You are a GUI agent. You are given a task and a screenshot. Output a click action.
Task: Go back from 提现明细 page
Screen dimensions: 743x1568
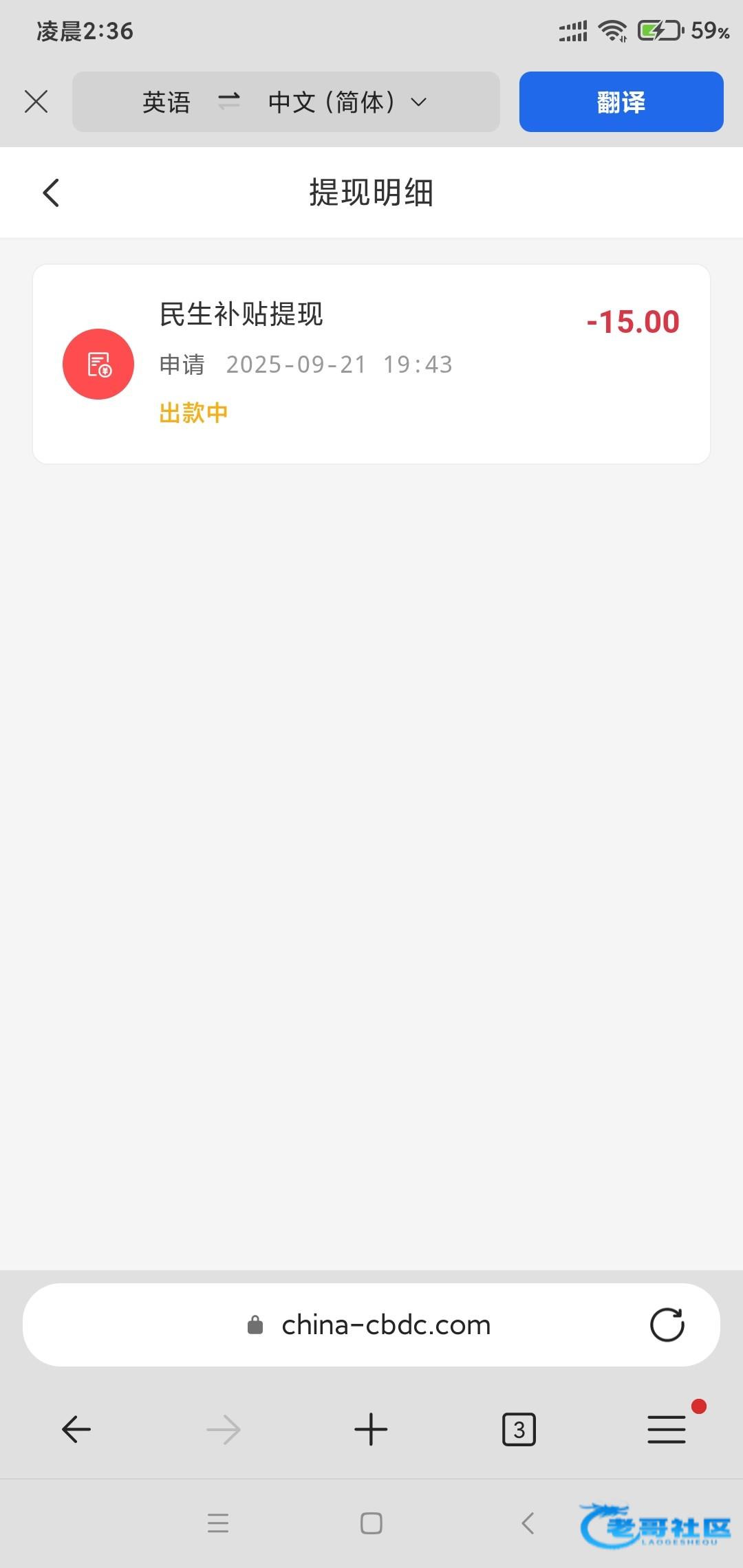point(51,193)
